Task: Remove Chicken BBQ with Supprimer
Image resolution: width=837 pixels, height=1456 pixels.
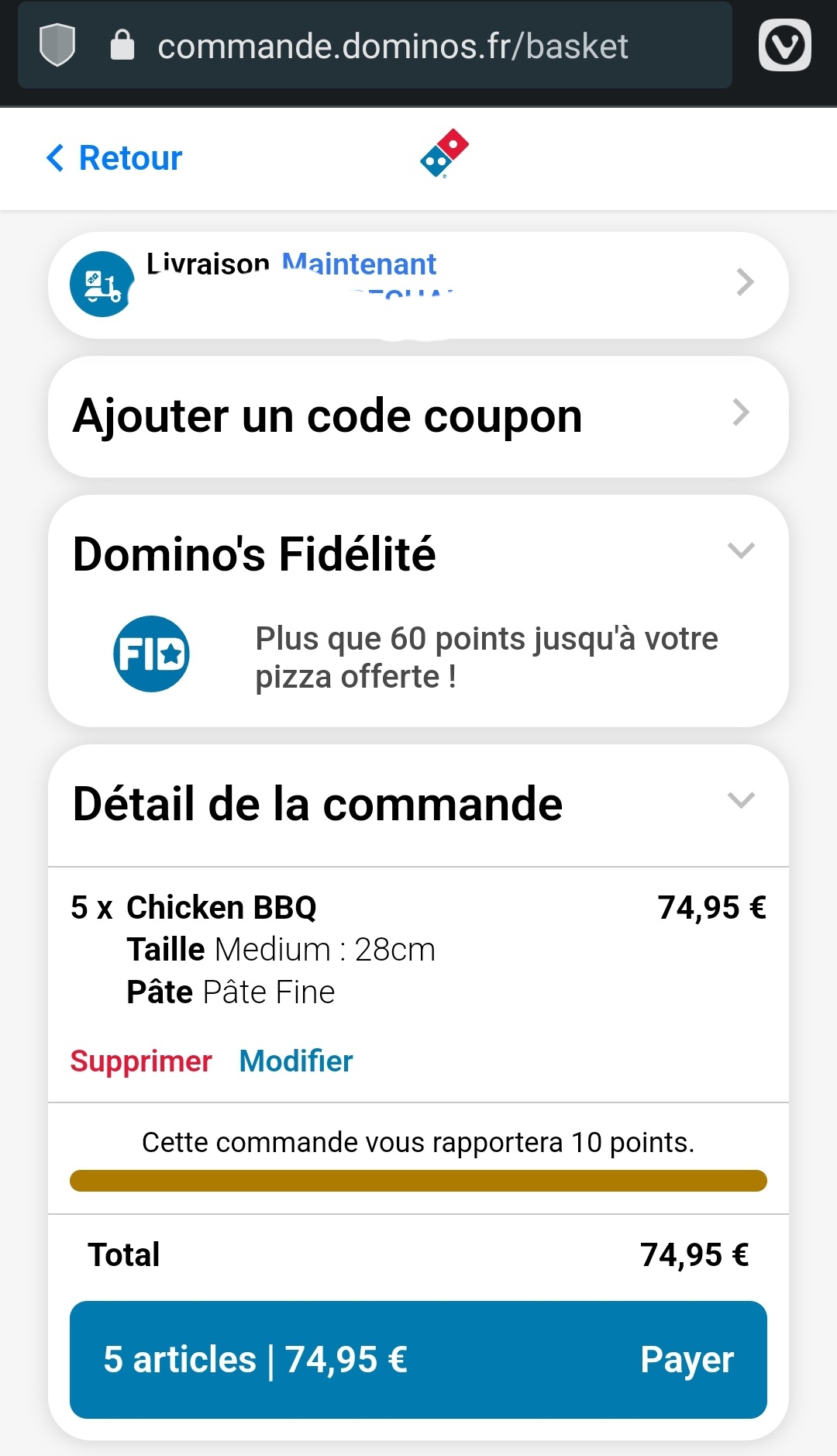Action: [x=141, y=1061]
